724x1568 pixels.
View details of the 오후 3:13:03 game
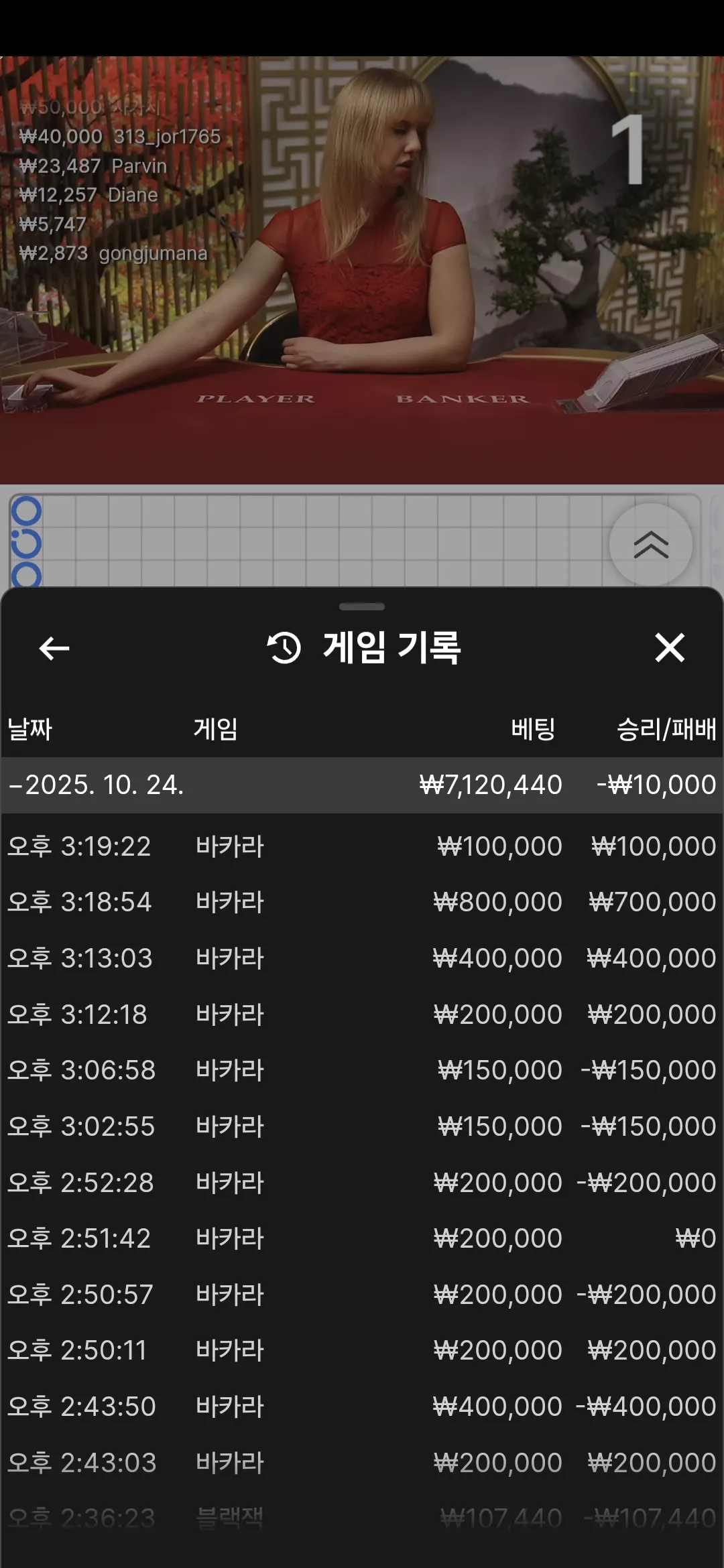[362, 958]
